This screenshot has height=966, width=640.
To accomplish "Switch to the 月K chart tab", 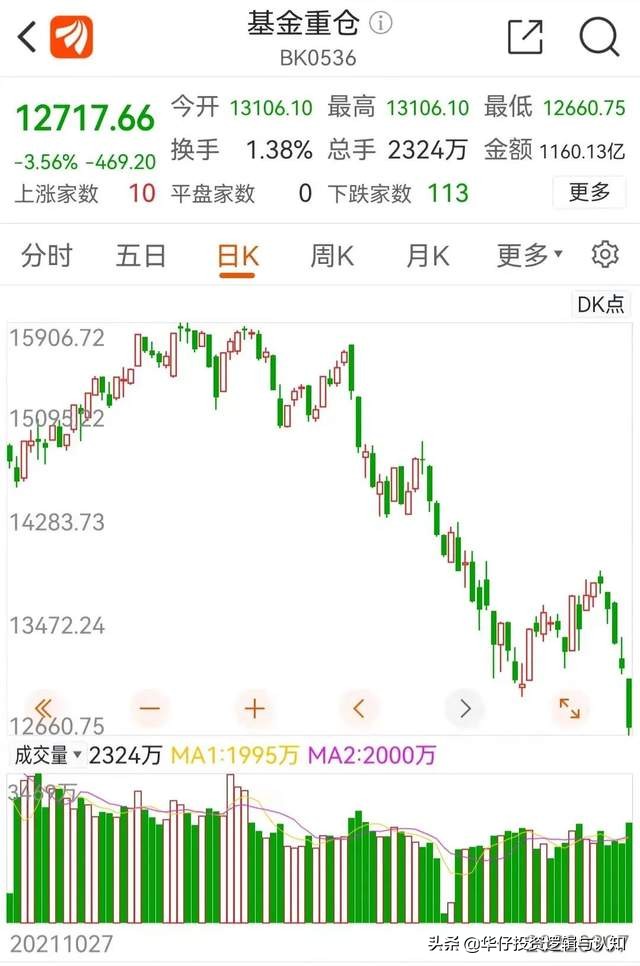I will pos(428,256).
